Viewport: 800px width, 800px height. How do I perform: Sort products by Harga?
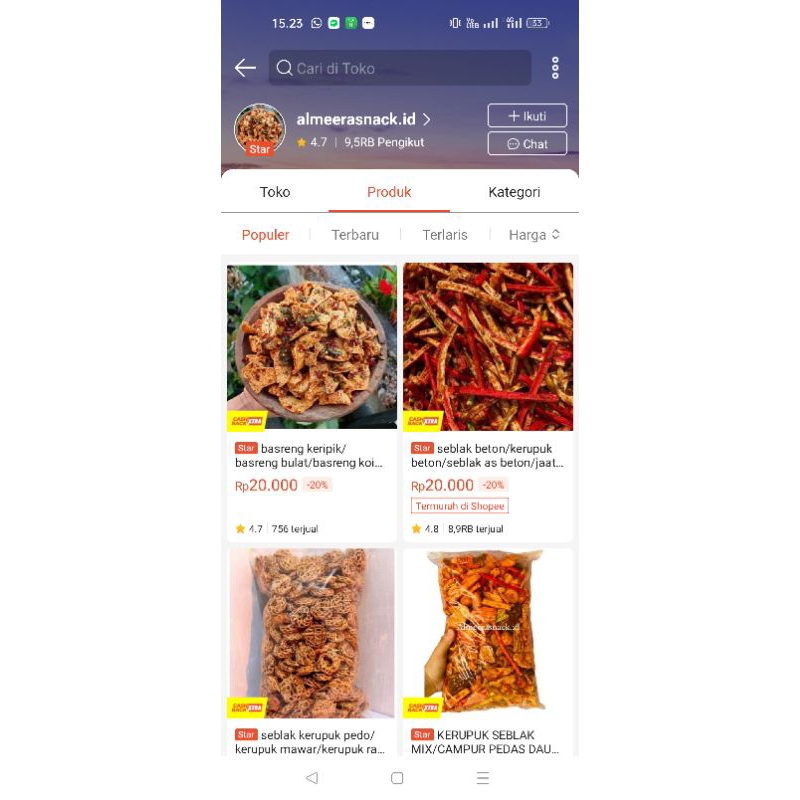coord(534,235)
